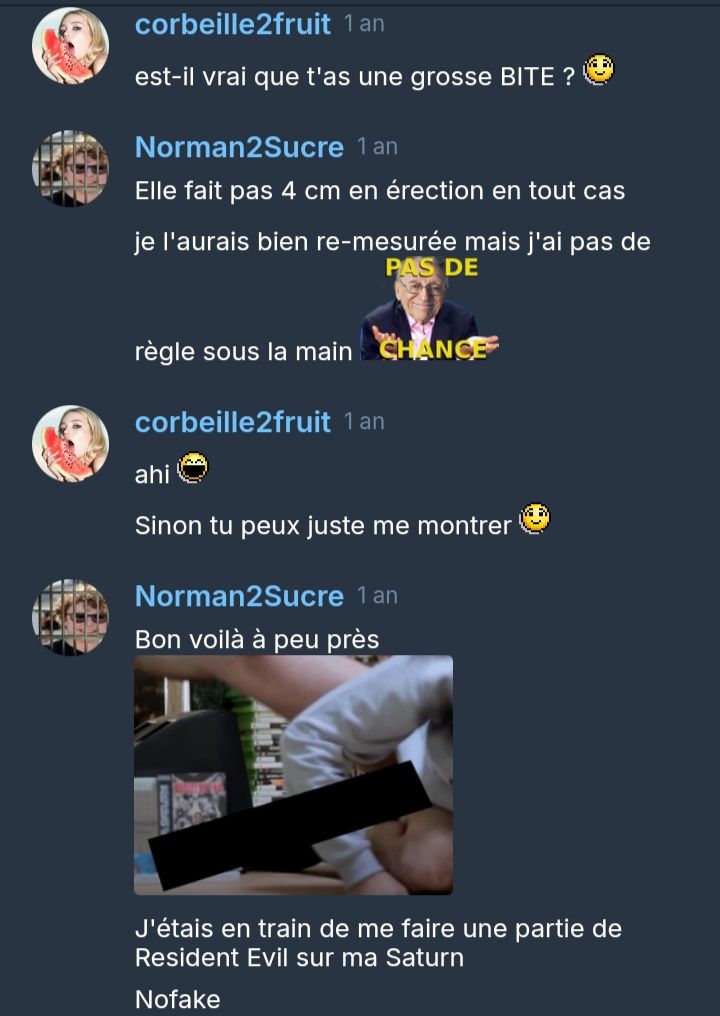View corbeille2fruit's avatar beside the 'ahi' message
The height and width of the screenshot is (1016, 720).
(70, 443)
